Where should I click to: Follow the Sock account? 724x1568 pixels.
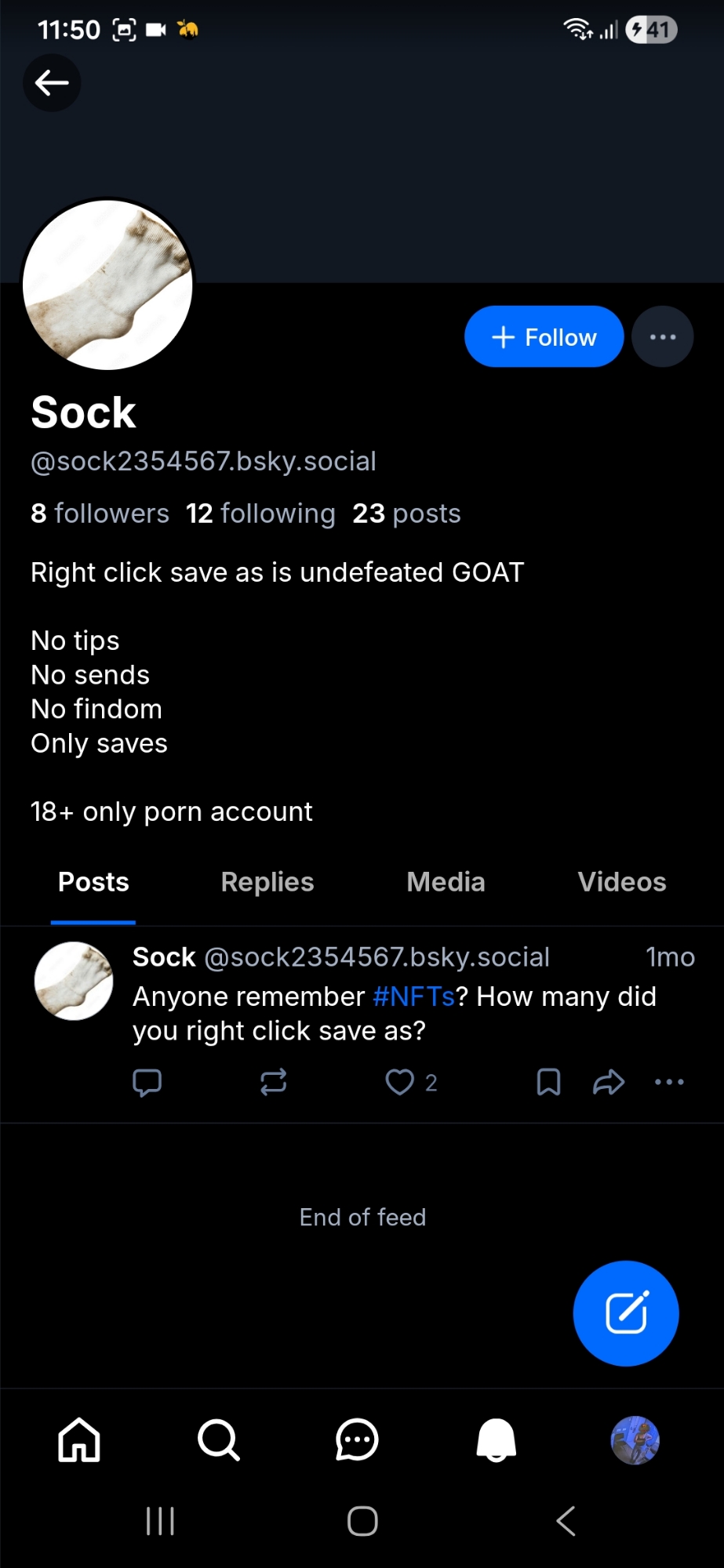544,337
